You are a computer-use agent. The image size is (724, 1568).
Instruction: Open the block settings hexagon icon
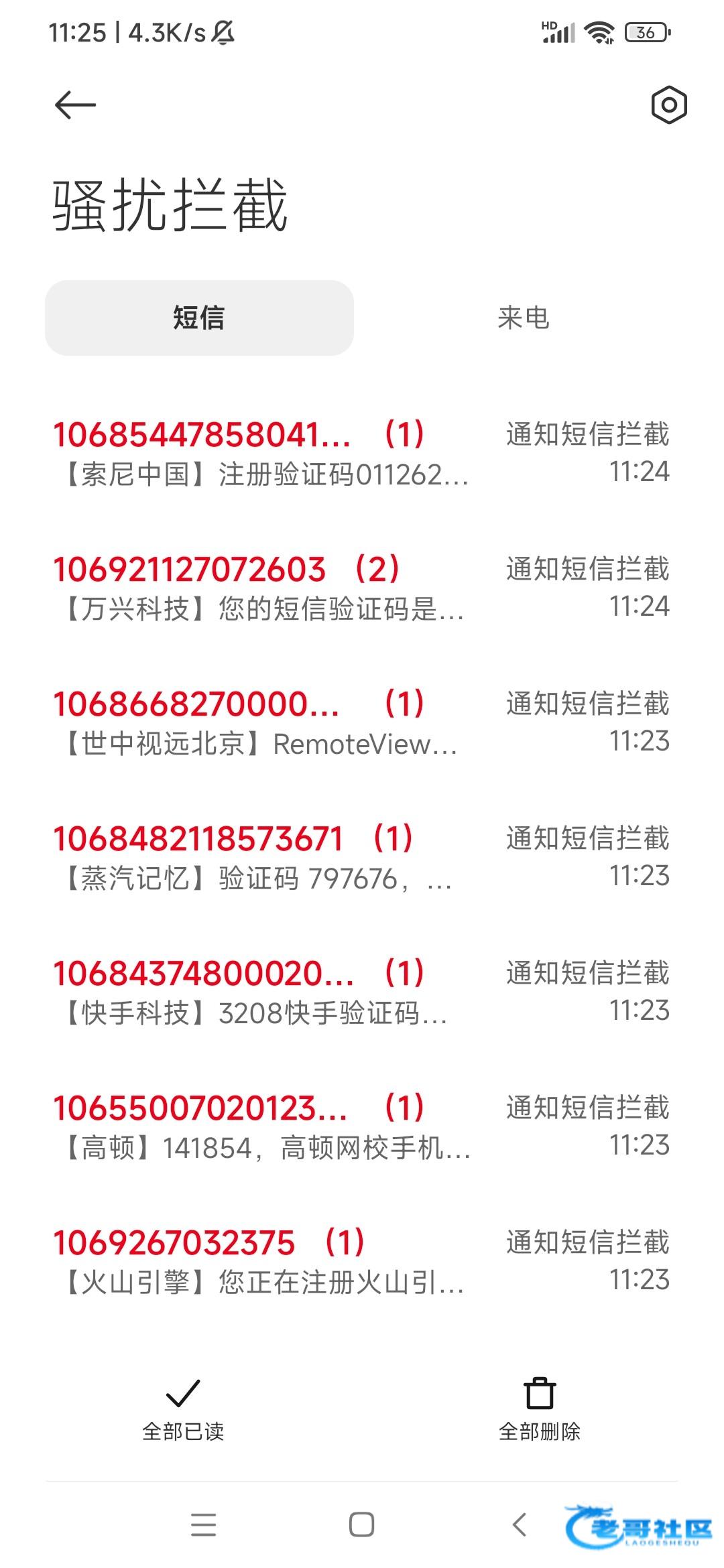coord(668,105)
